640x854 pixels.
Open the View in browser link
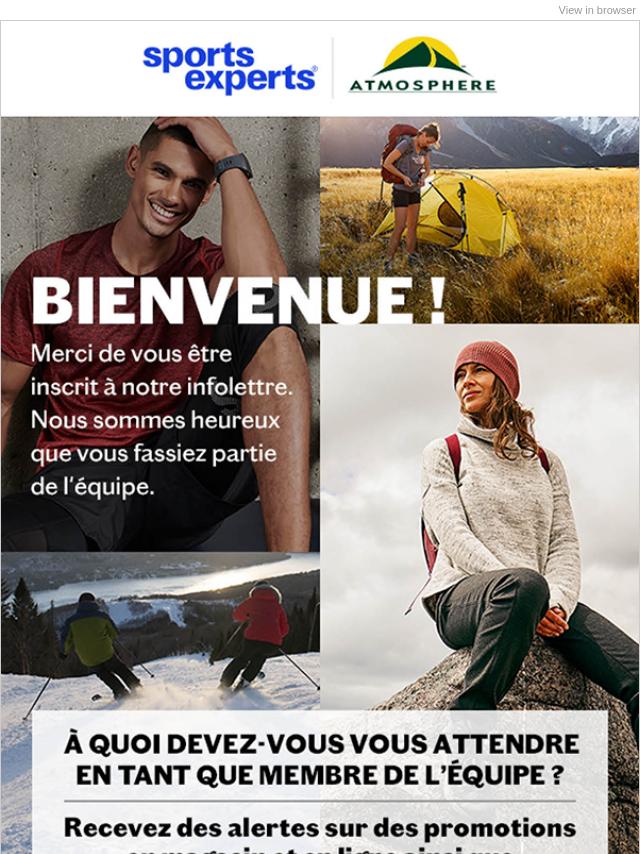pos(596,10)
